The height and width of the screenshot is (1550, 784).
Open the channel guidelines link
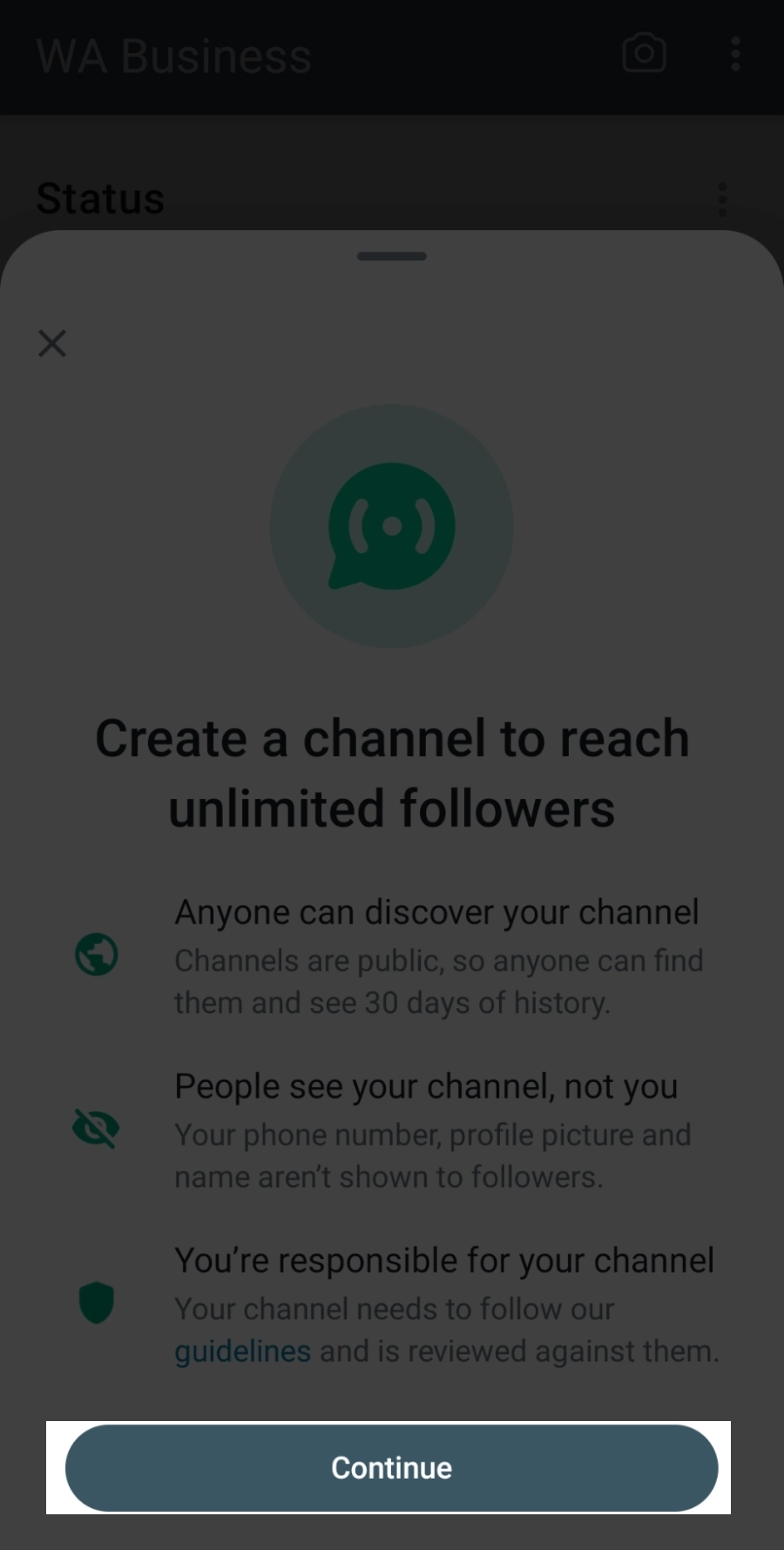point(242,1351)
